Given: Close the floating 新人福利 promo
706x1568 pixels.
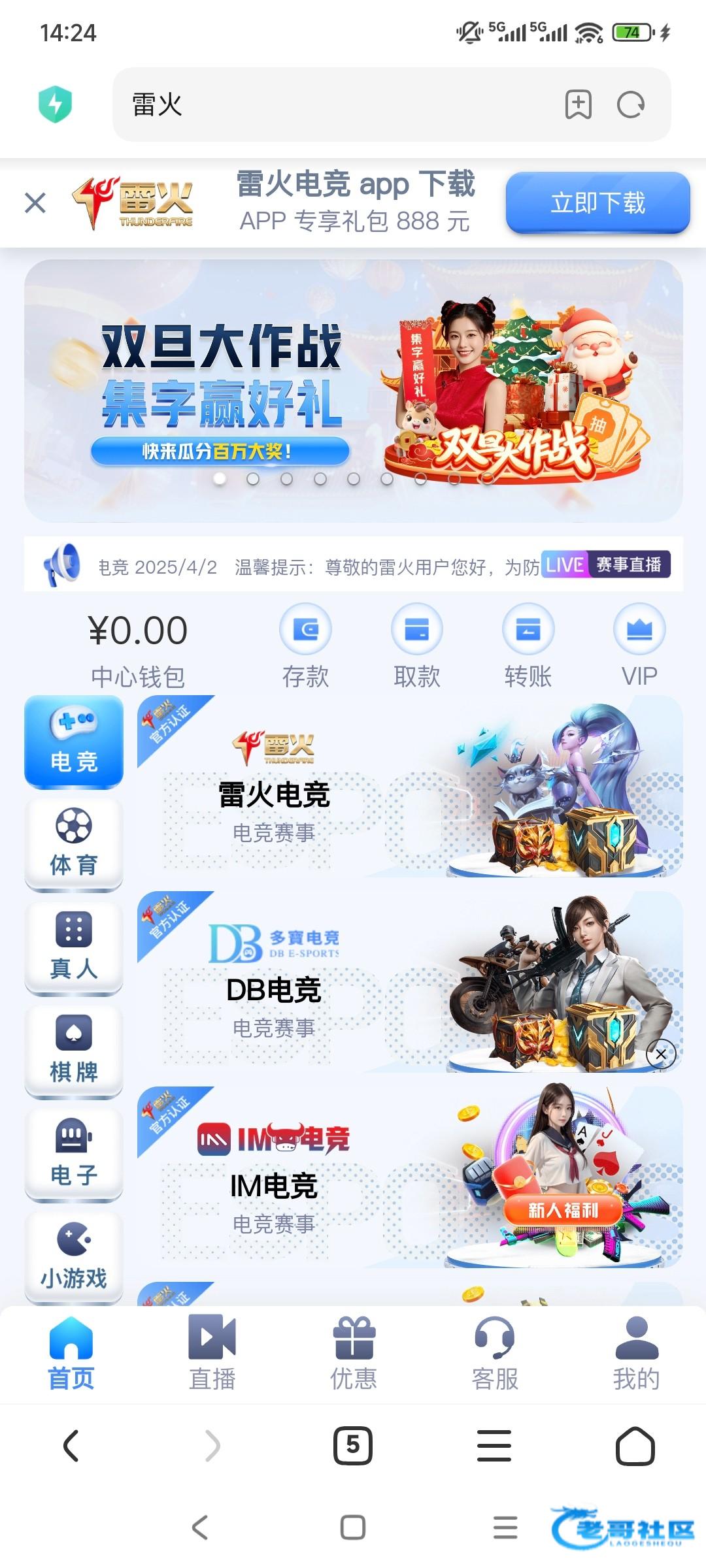Looking at the screenshot, I should tap(661, 1054).
